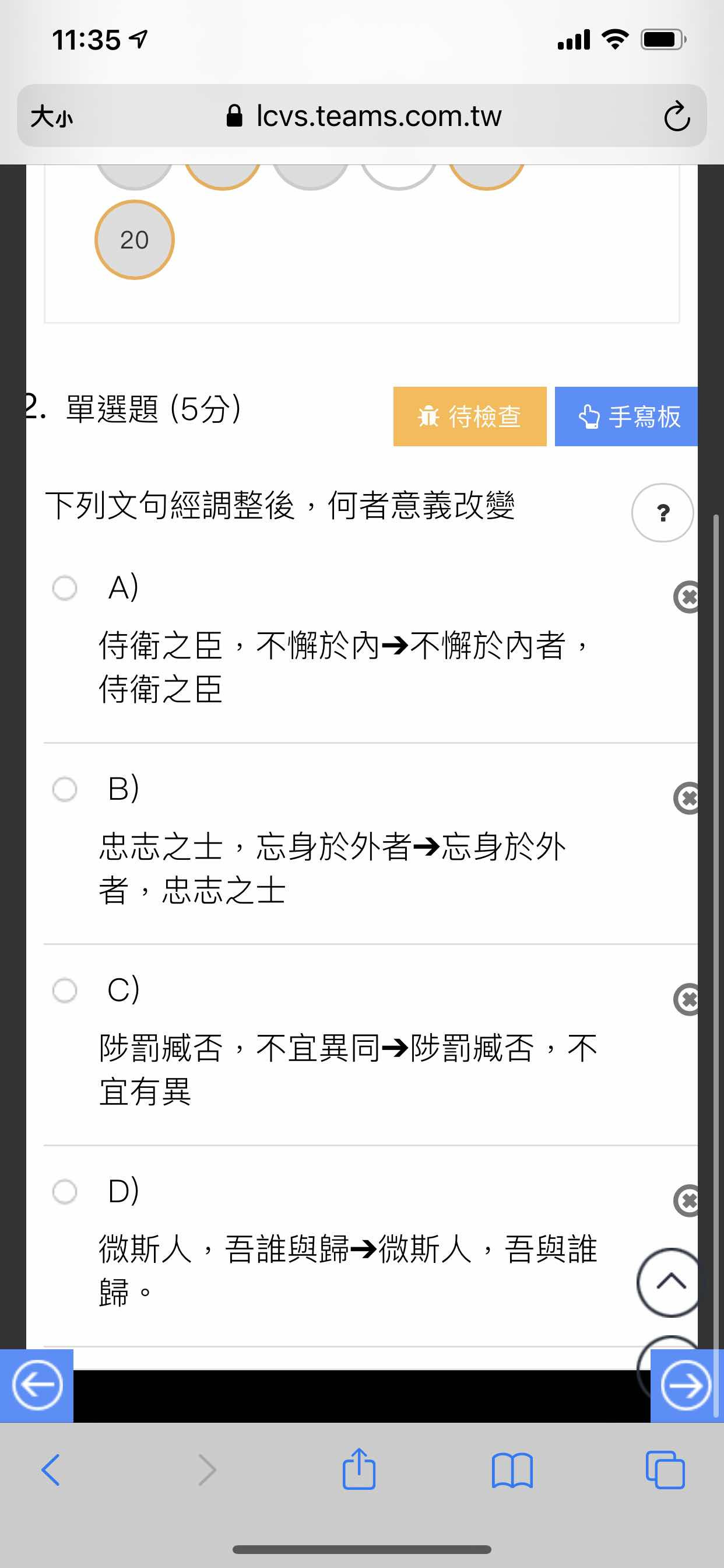
Task: Select answer B radio button
Action: (x=65, y=789)
